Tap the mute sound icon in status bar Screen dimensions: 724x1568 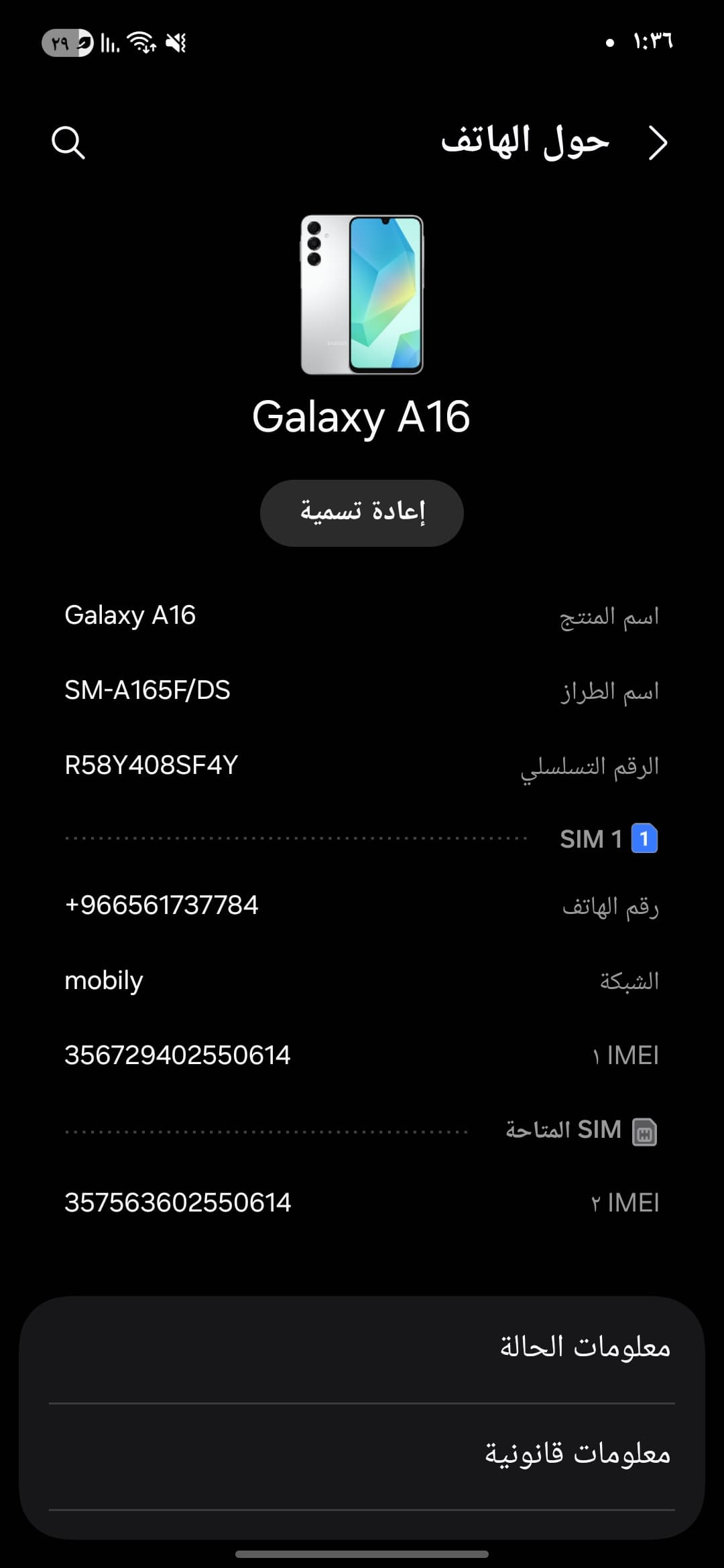[176, 43]
